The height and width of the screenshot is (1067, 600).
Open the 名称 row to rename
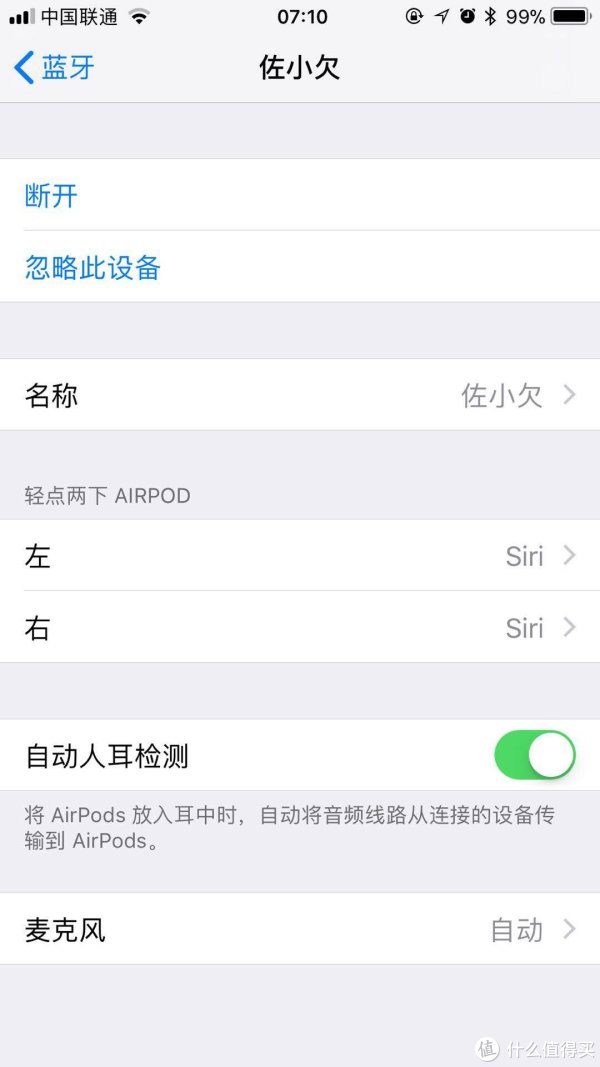[x=300, y=395]
